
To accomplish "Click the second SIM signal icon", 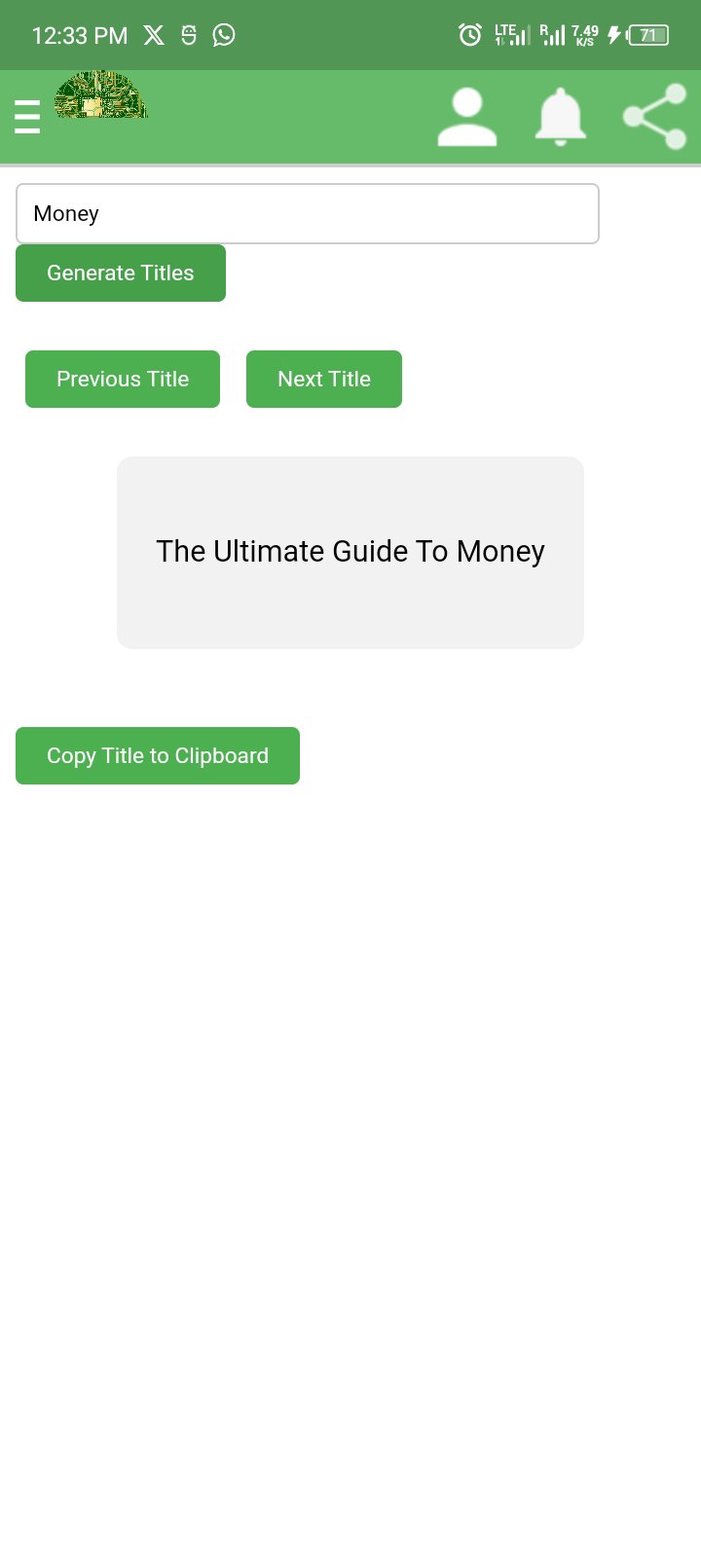I will pos(552,35).
